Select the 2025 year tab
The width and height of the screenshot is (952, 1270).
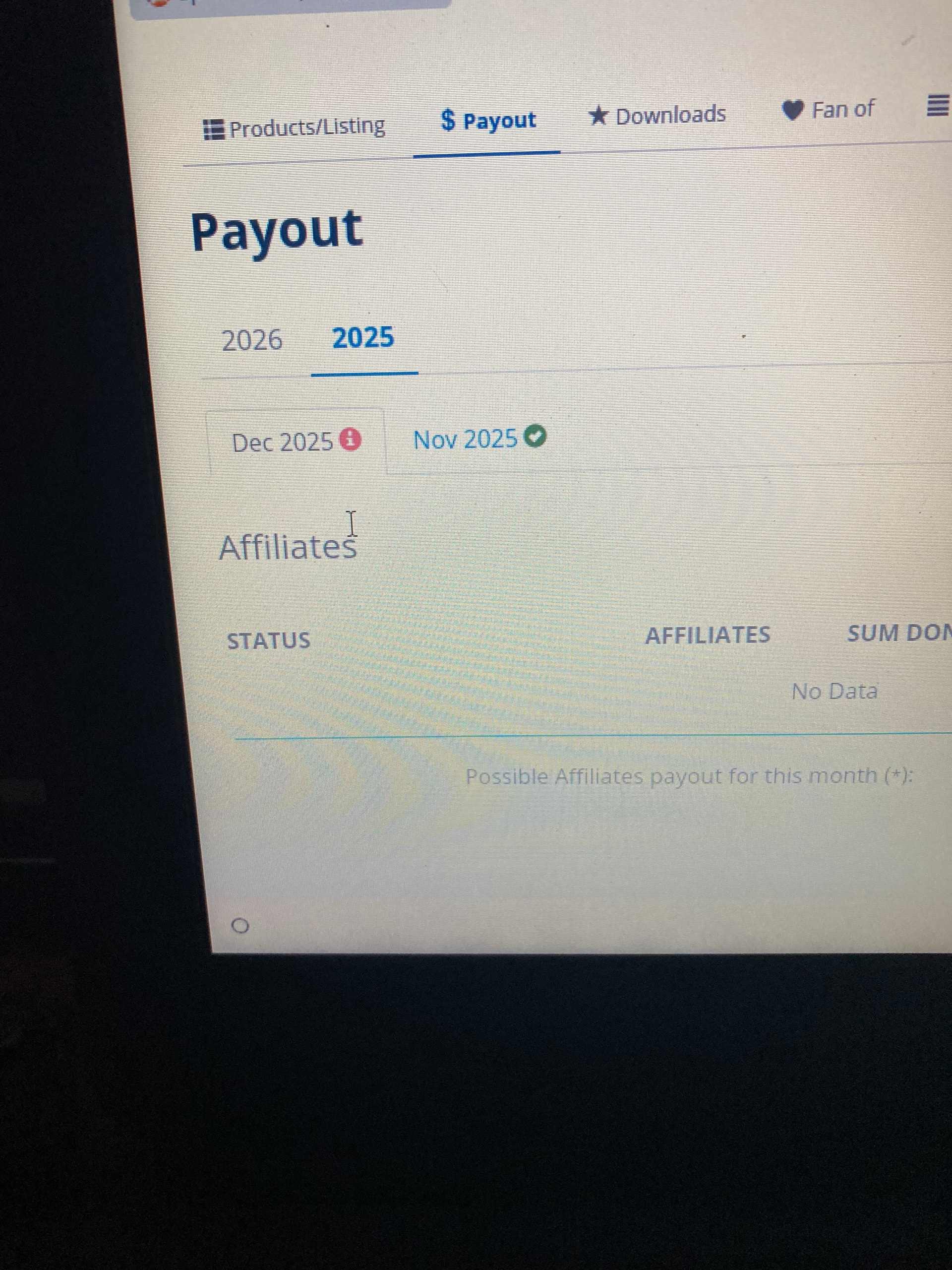[x=363, y=338]
